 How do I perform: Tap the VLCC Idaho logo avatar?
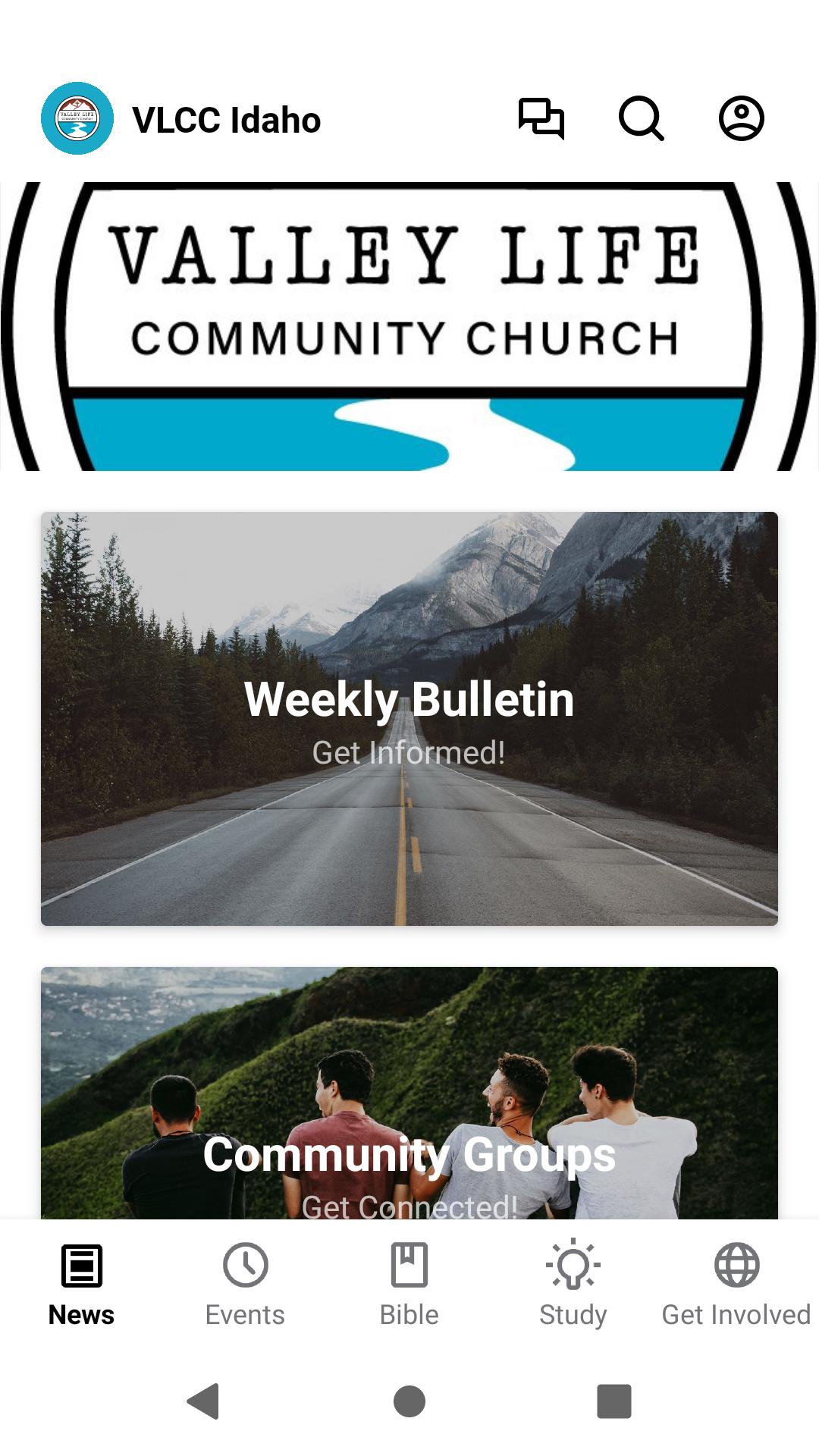click(77, 118)
